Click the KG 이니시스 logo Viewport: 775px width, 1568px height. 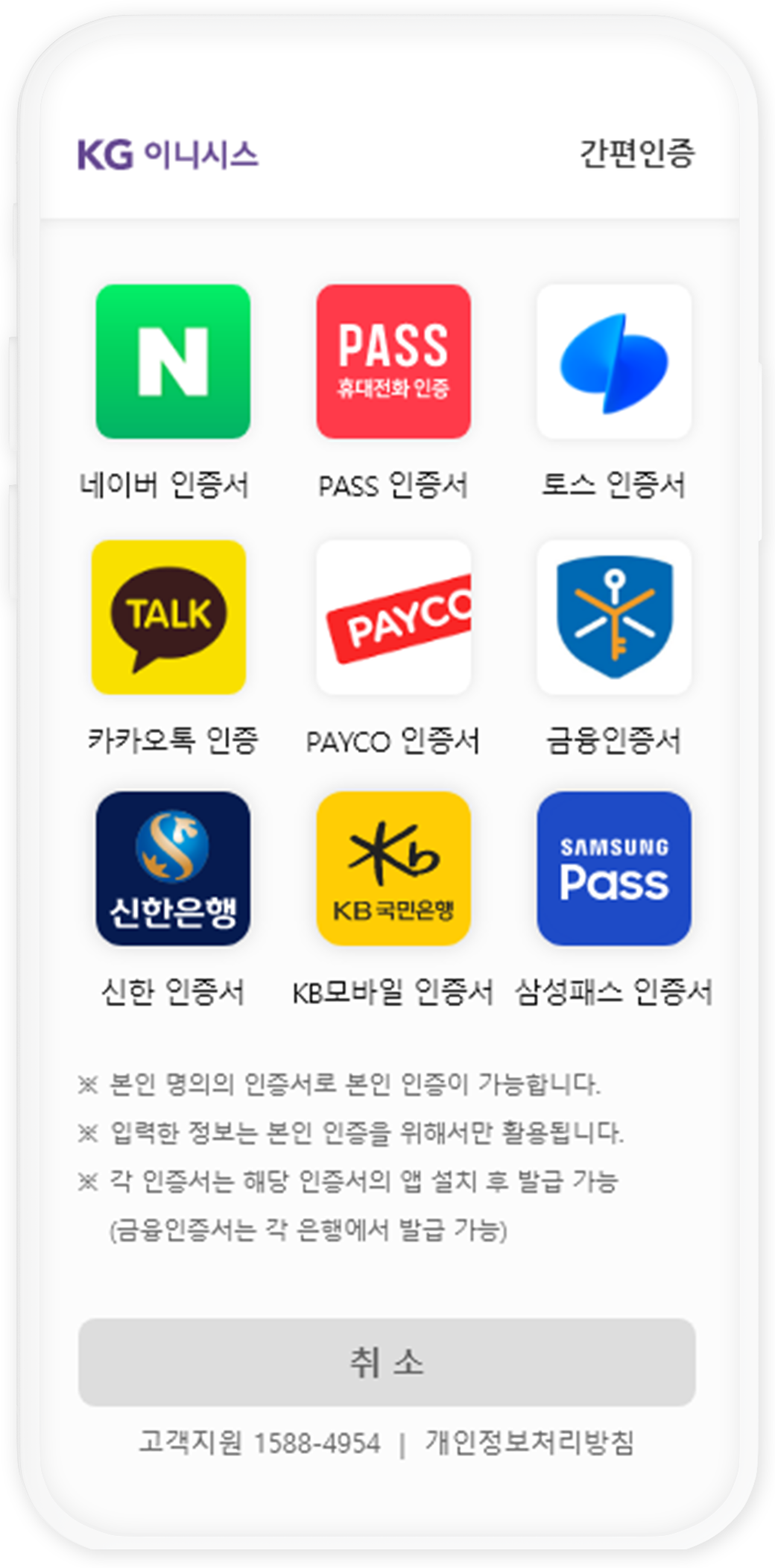click(x=165, y=151)
